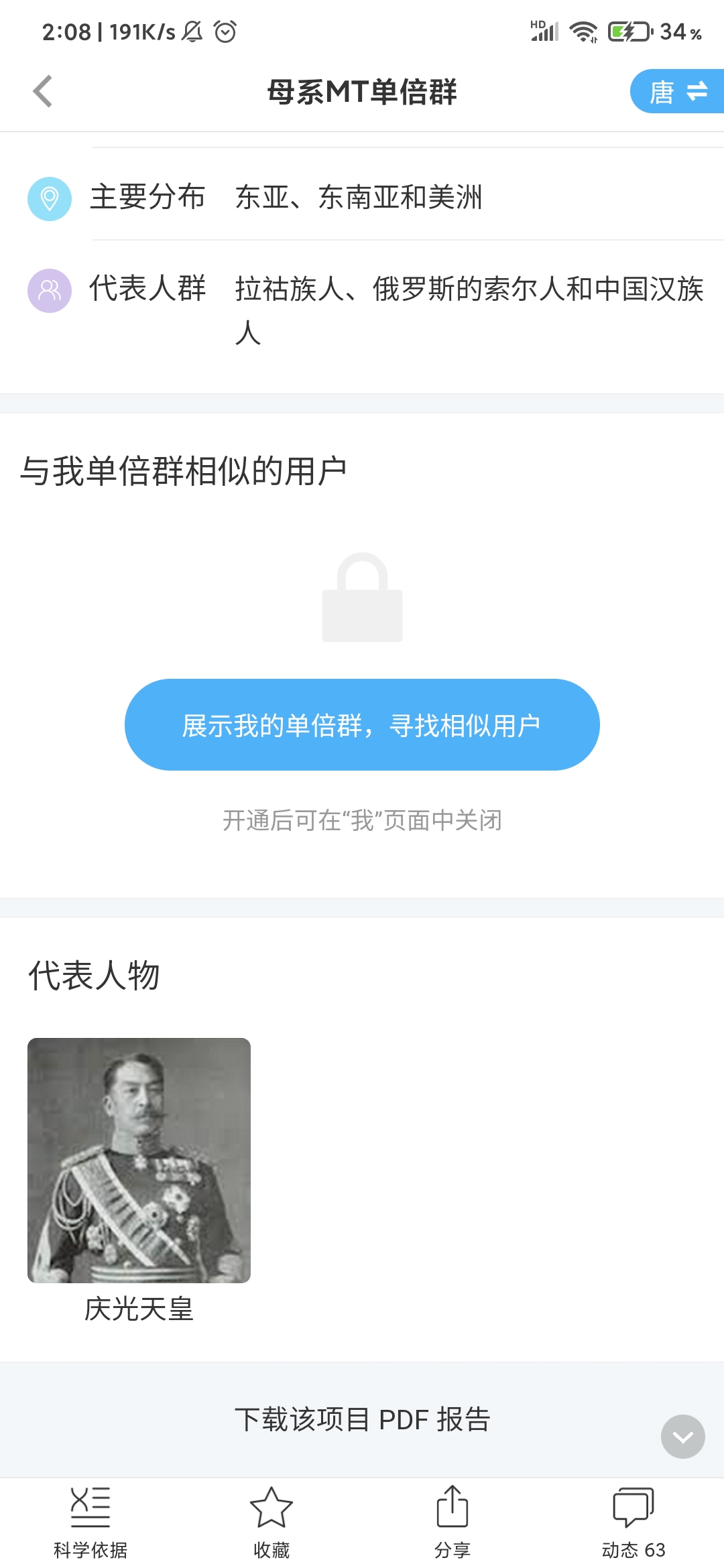
Task: Tap 展示我的单倍群，寻找相似用户 button
Action: [362, 725]
